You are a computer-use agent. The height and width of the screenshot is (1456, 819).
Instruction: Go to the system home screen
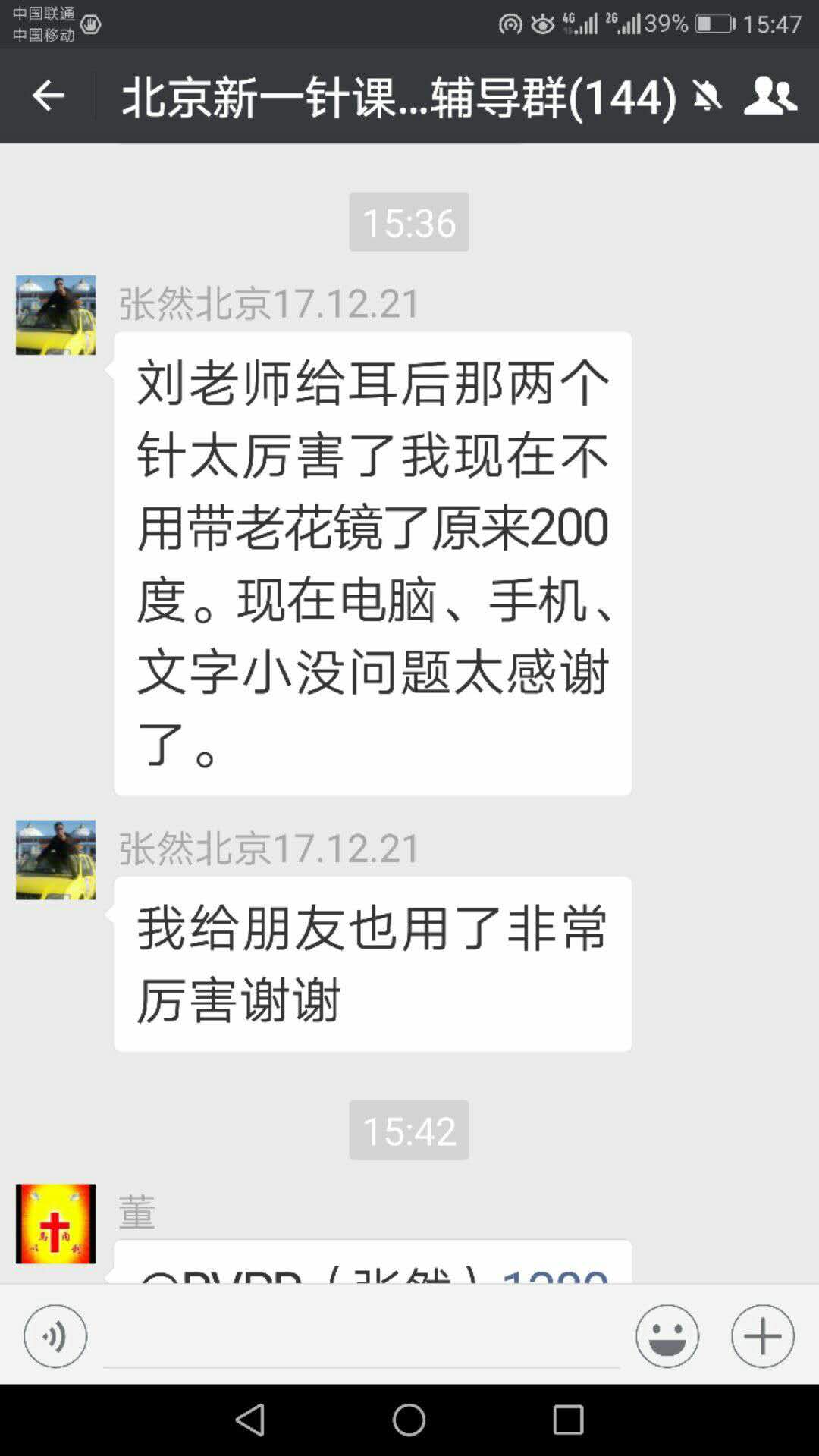[x=409, y=1420]
